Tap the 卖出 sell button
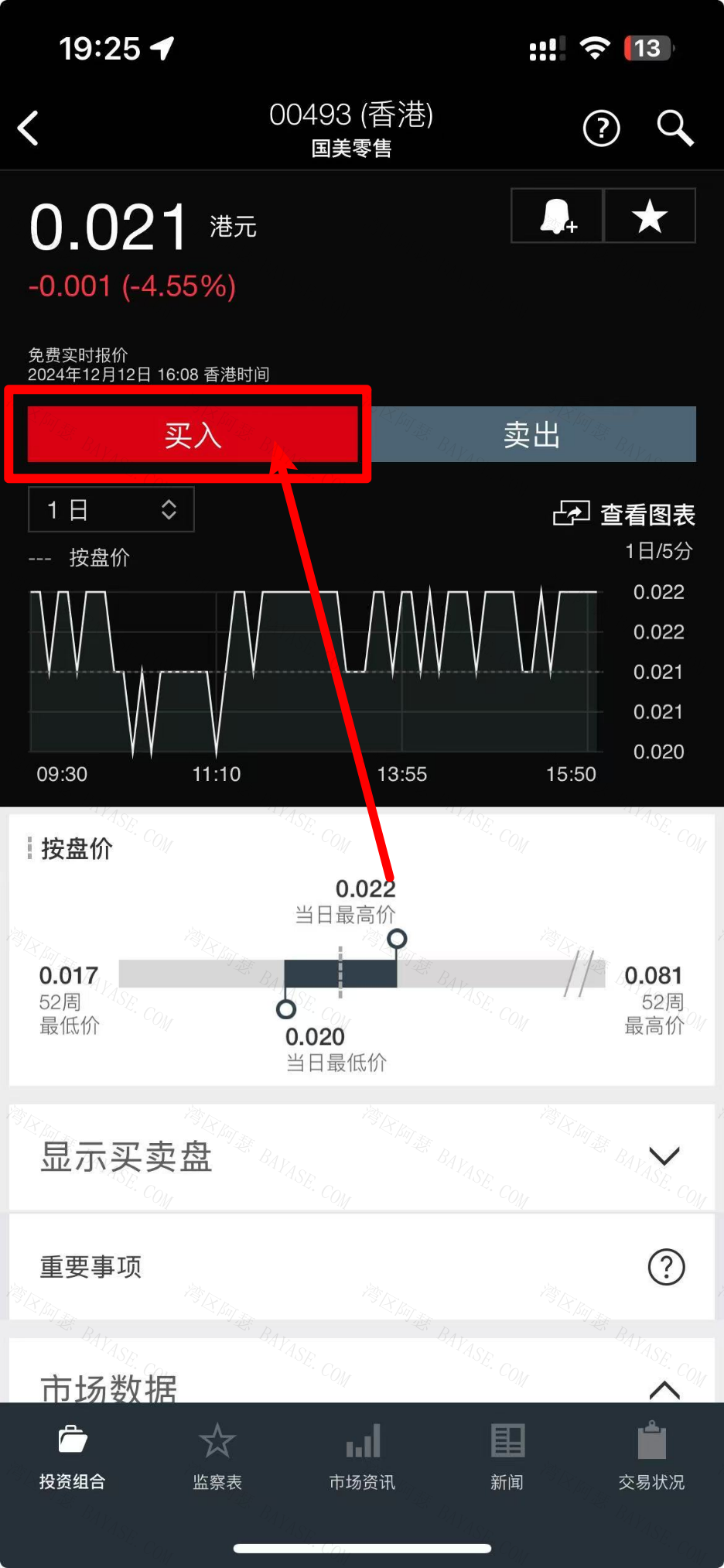Viewport: 724px width, 1568px height. tap(533, 435)
